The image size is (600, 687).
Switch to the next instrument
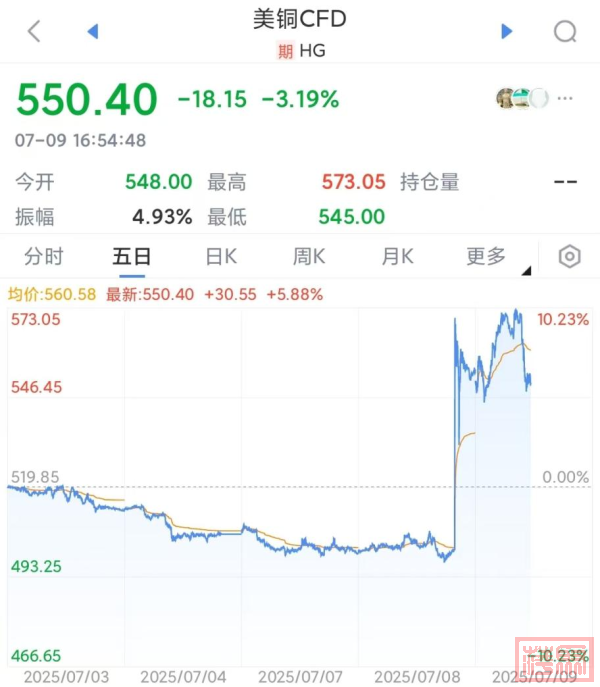pos(507,32)
